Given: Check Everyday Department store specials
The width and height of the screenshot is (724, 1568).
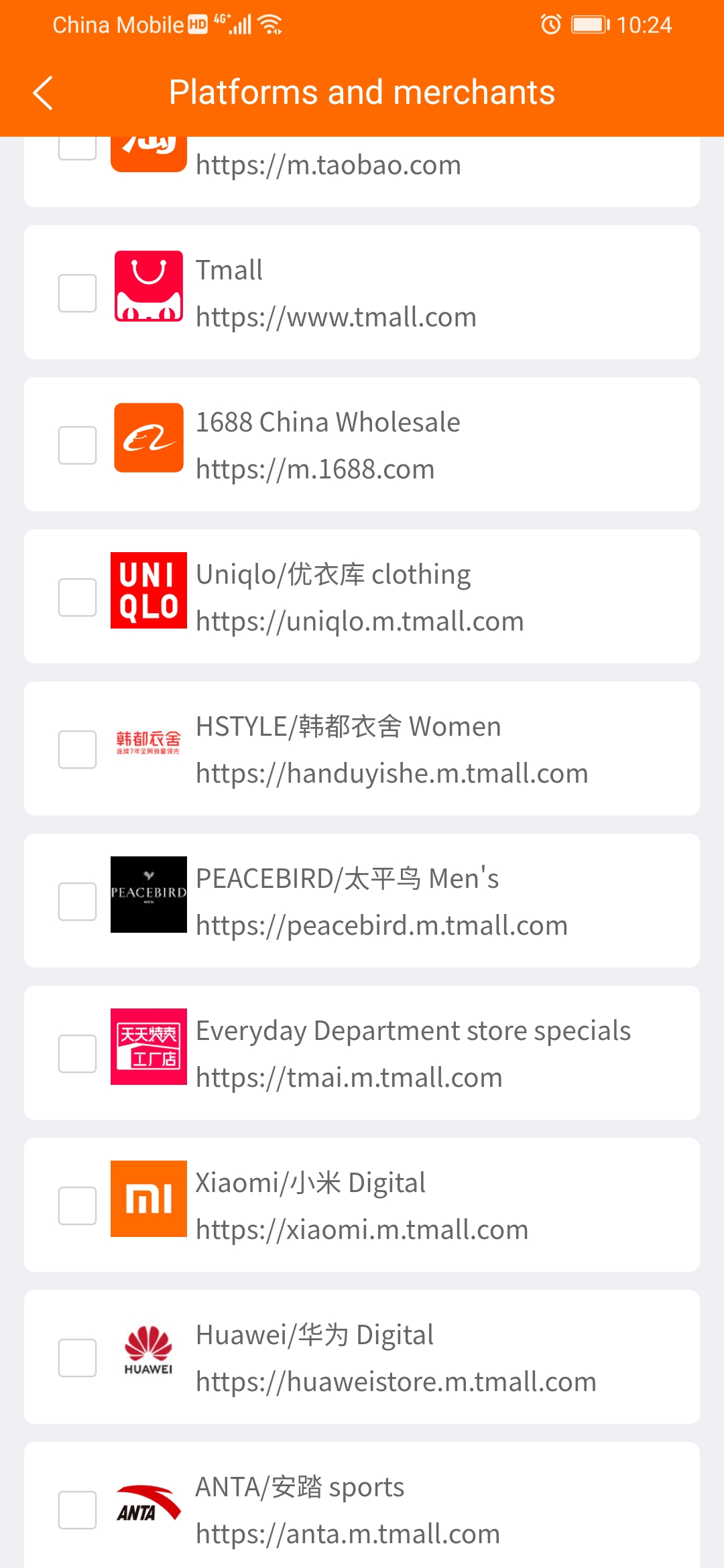Looking at the screenshot, I should point(77,1053).
